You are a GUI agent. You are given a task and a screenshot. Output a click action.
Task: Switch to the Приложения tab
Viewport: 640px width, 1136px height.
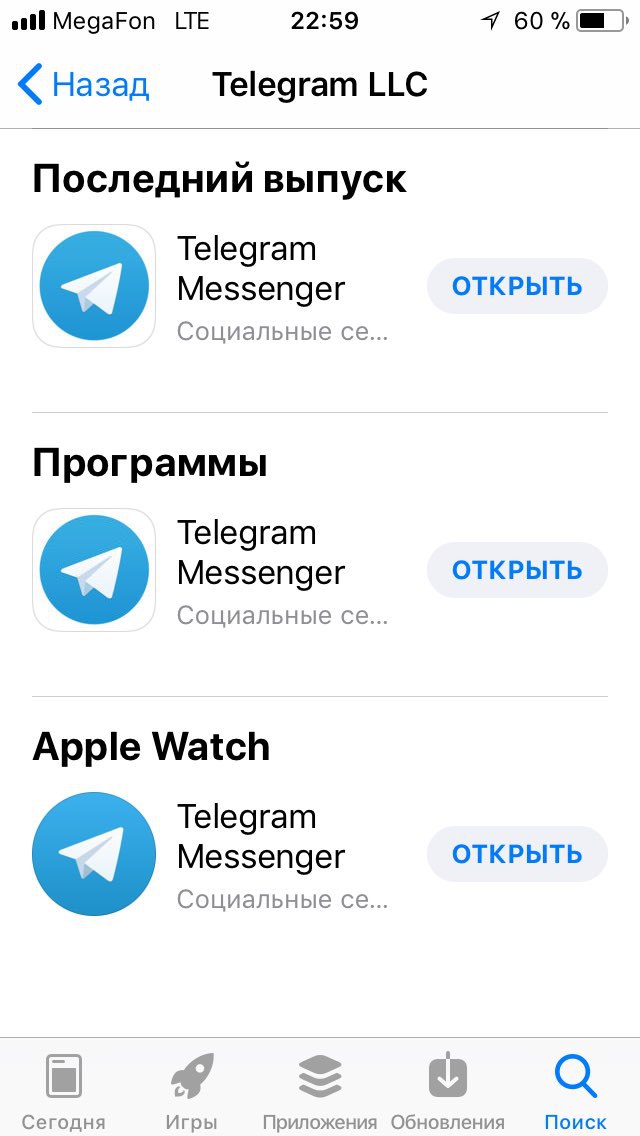(x=320, y=1092)
